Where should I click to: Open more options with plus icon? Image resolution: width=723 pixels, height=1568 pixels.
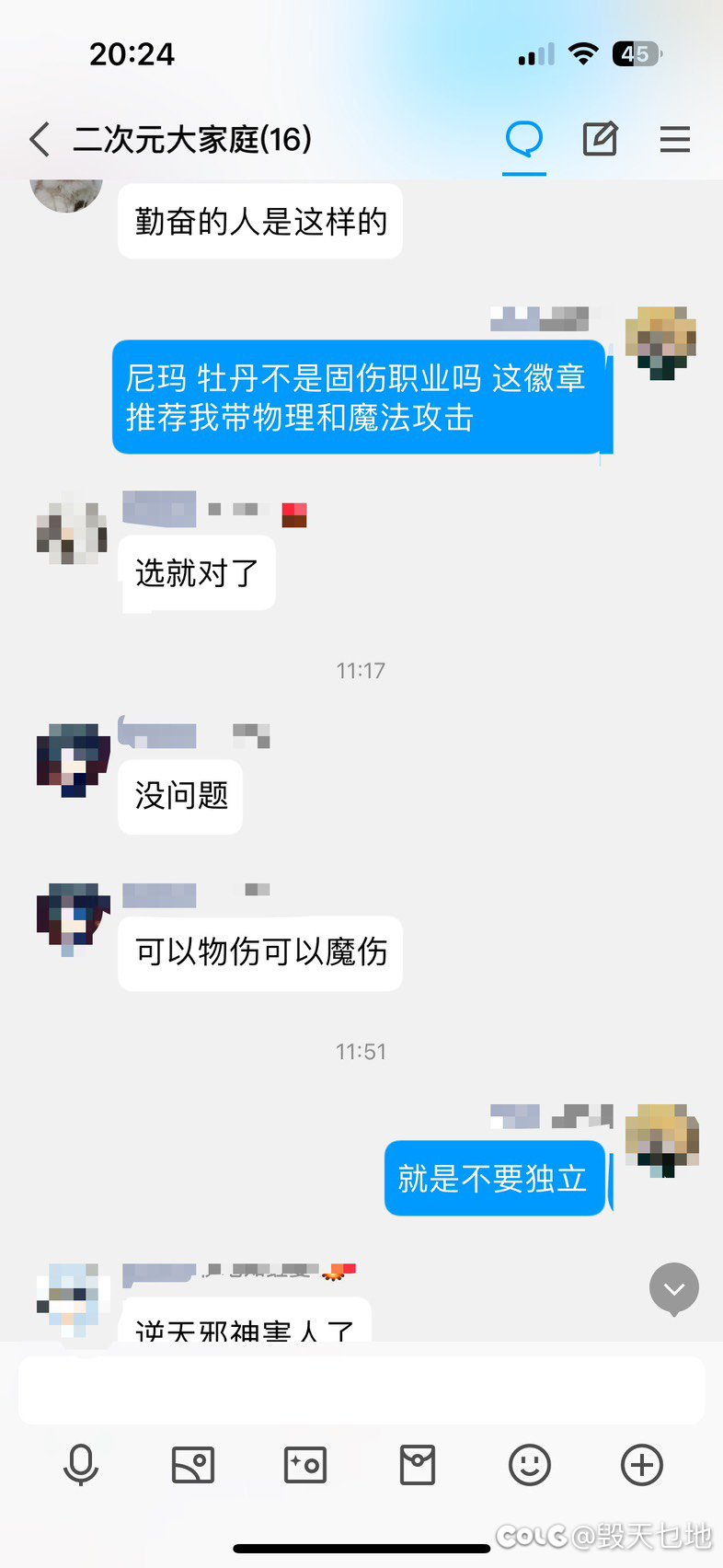point(642,1464)
